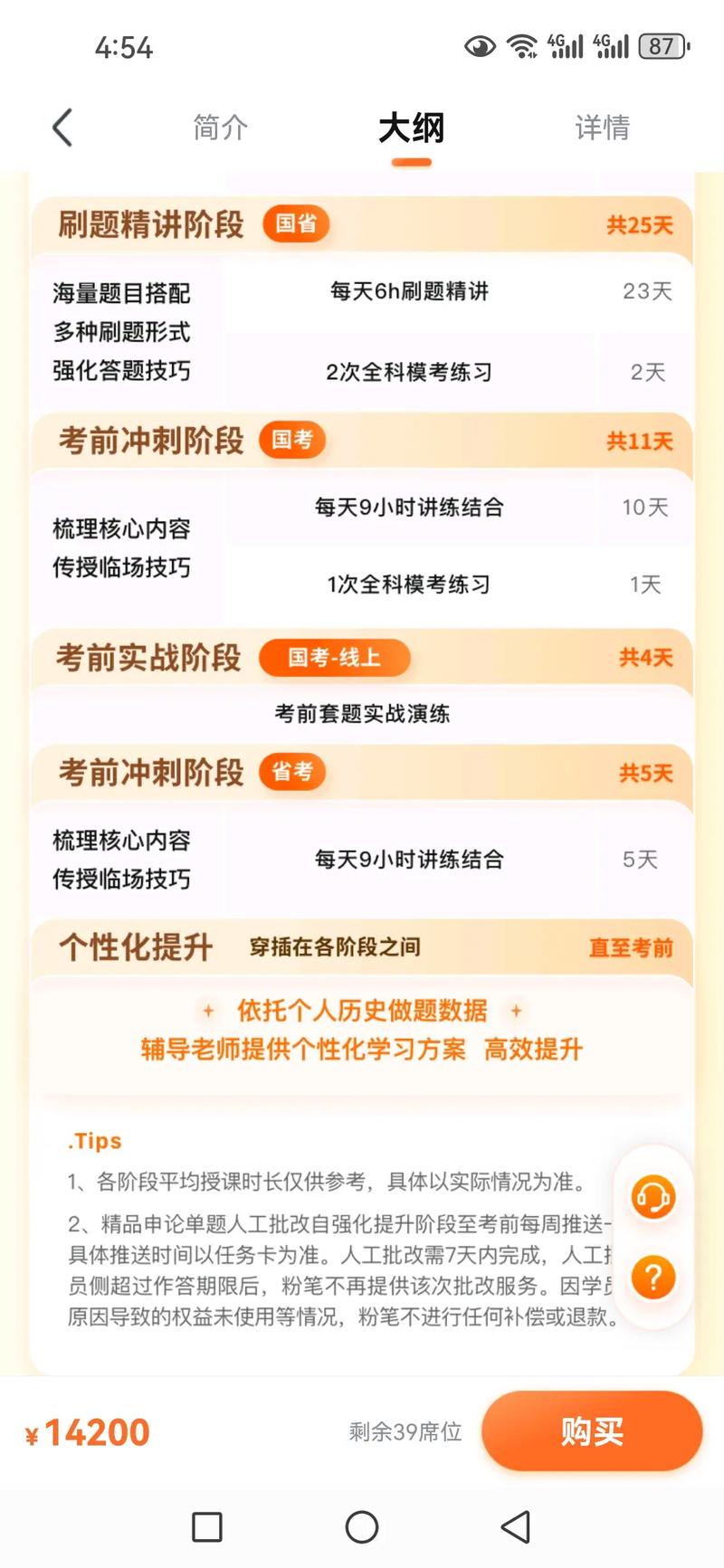
Task: Tap the 国考-线上 badge on 考前实战阶段
Action: pos(336,658)
